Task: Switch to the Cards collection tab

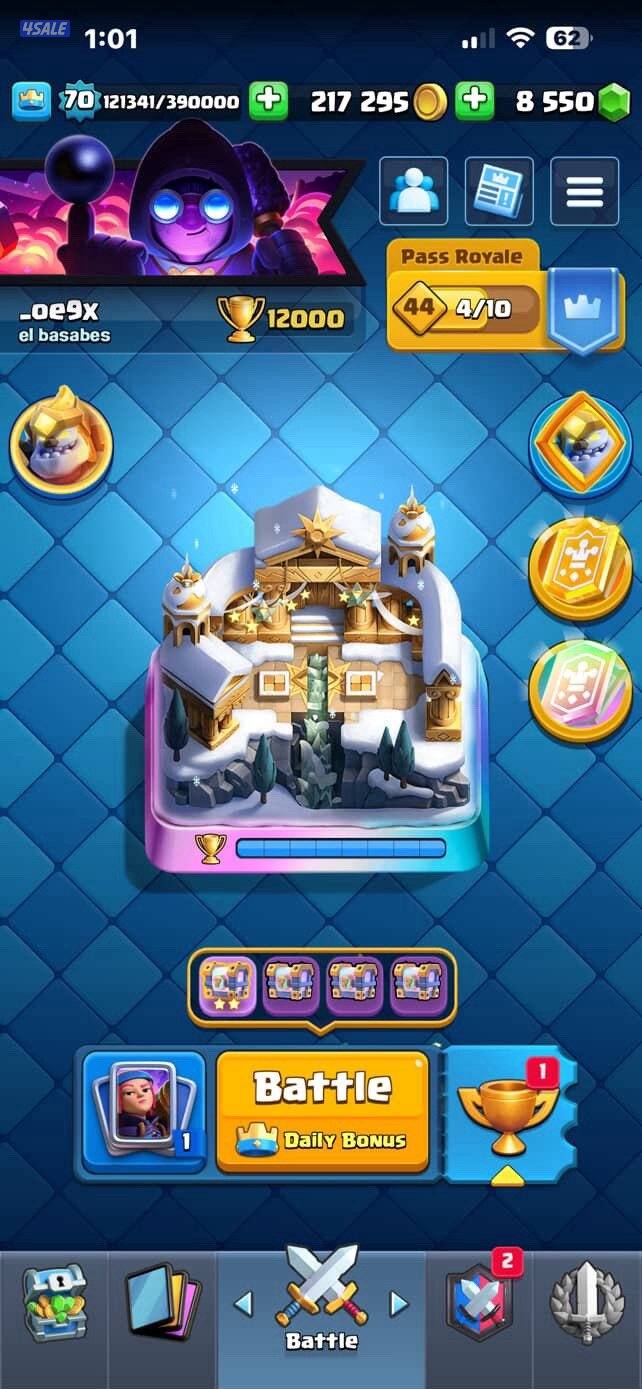Action: 162,1304
